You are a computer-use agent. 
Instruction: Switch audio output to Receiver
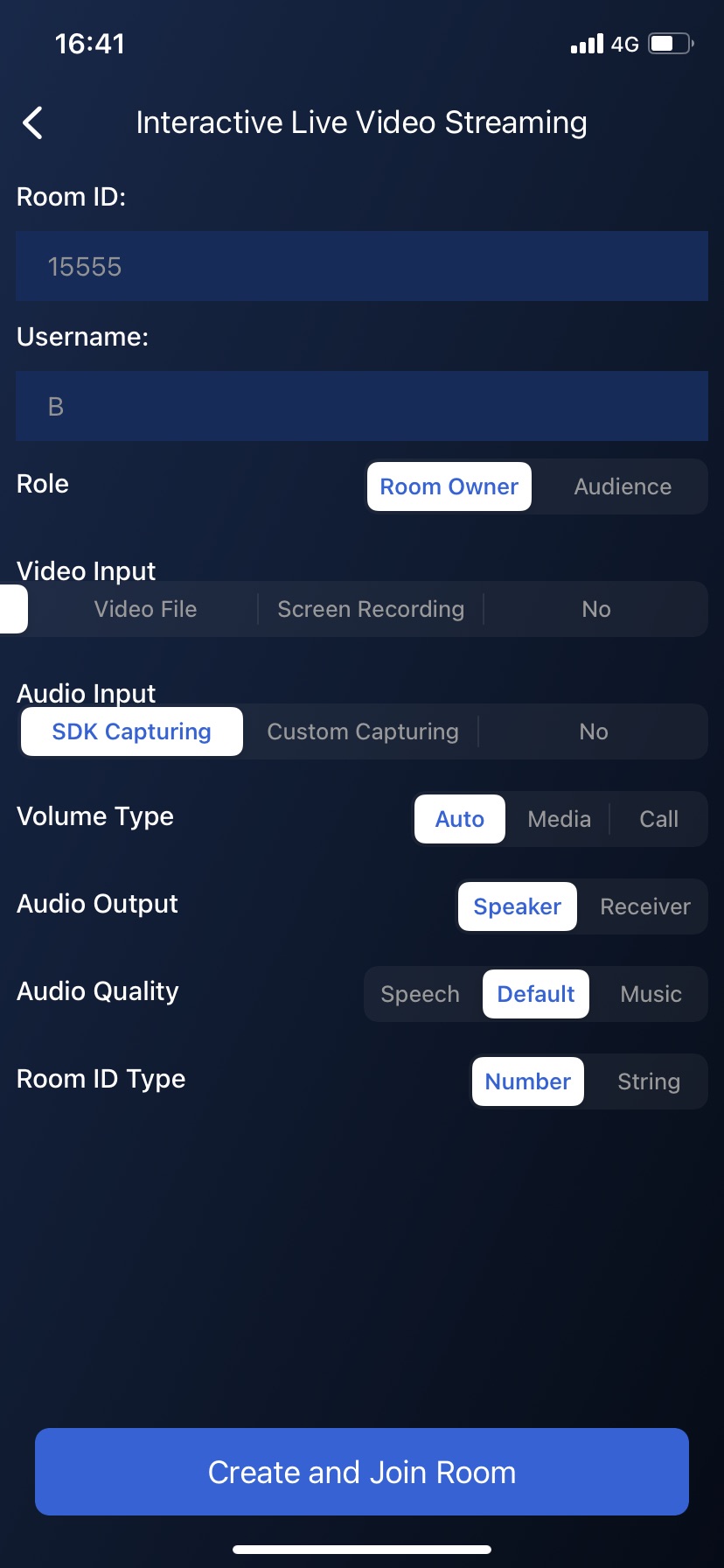click(x=645, y=906)
